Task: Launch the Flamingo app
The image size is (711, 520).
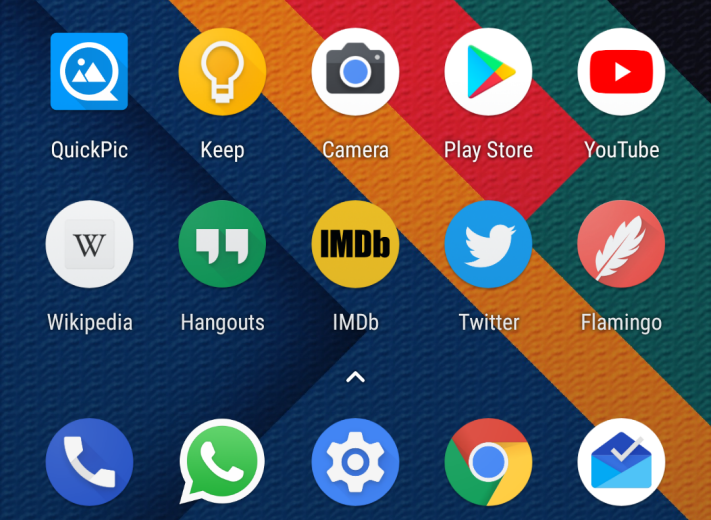Action: 621,244
